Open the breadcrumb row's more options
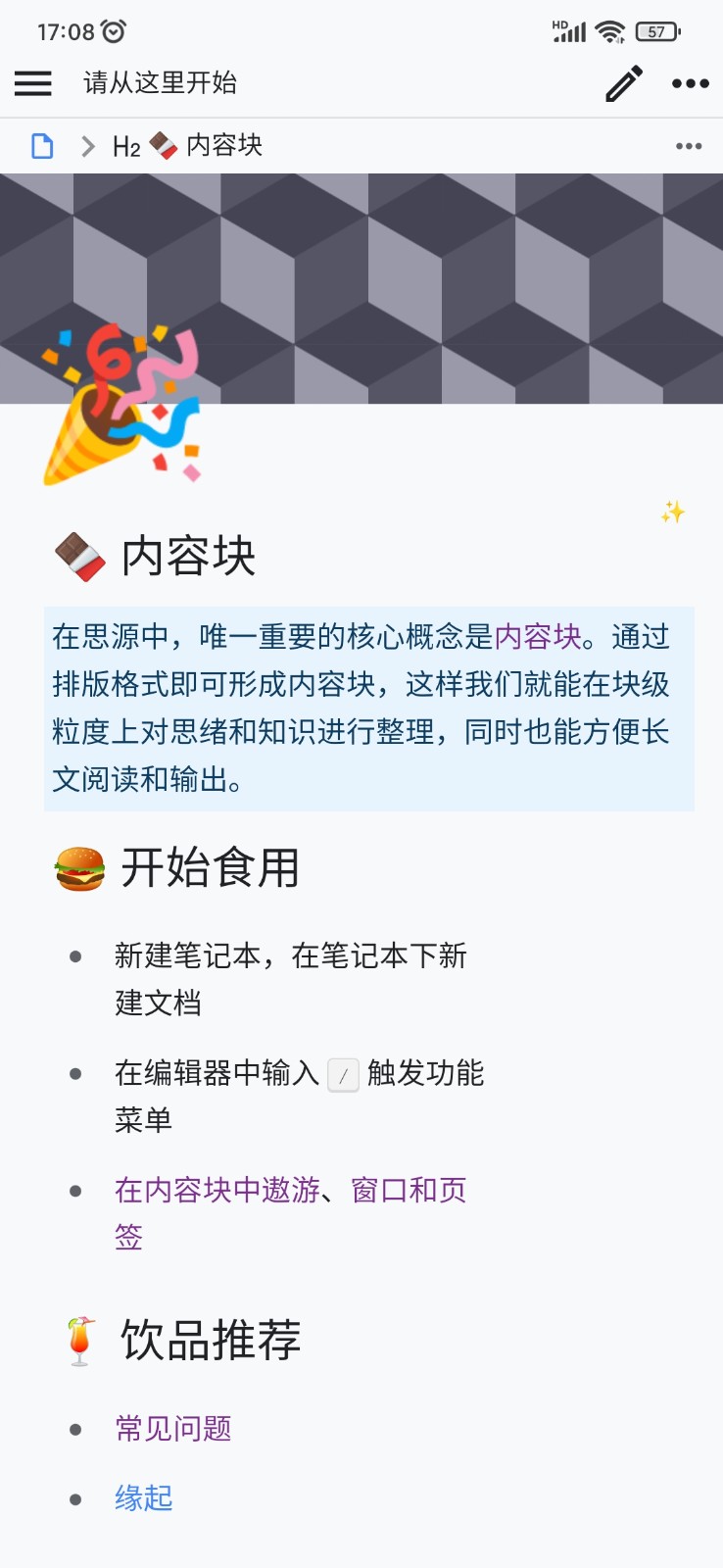 [x=689, y=146]
